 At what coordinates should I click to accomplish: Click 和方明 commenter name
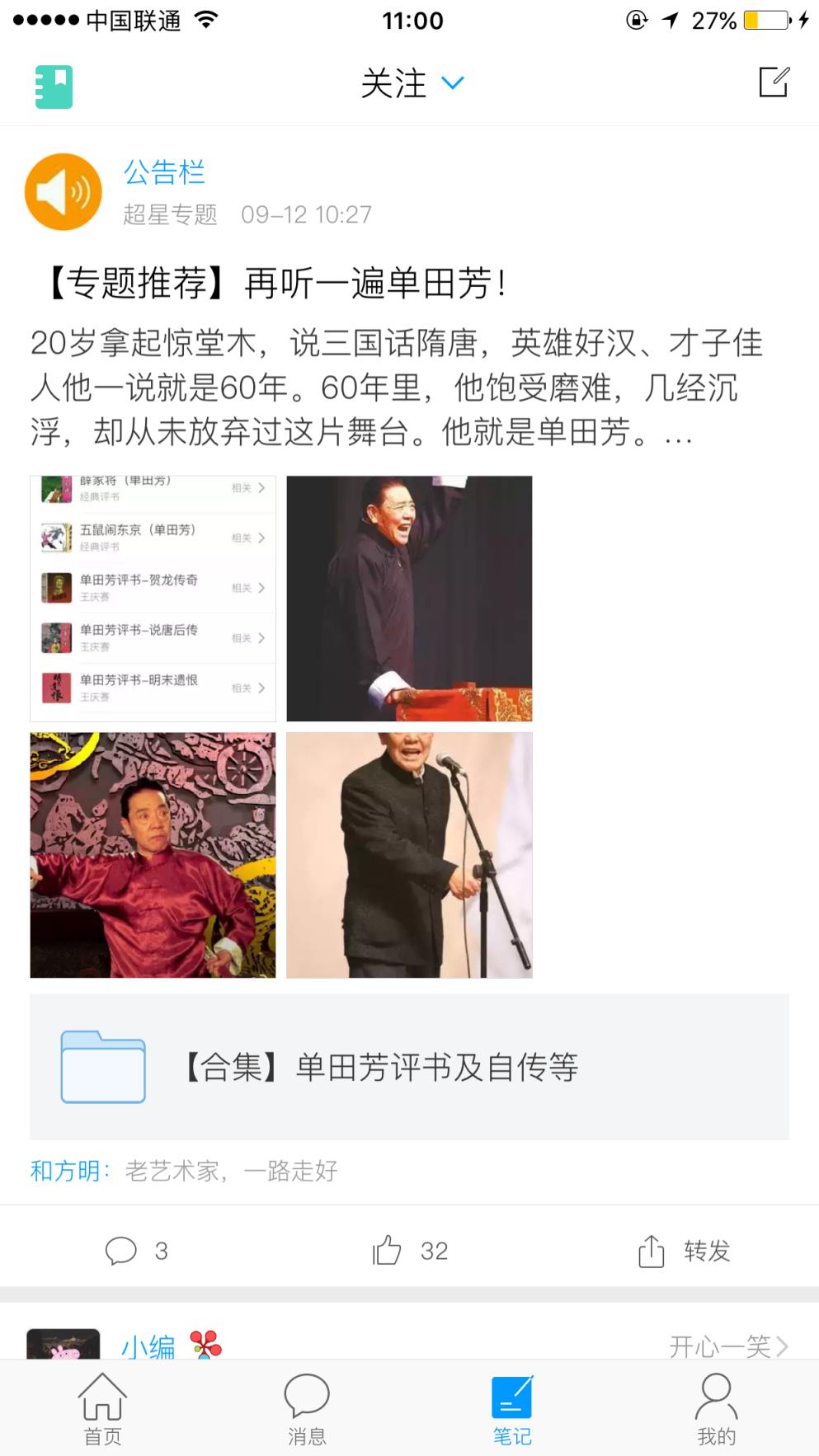pyautogui.click(x=69, y=1170)
